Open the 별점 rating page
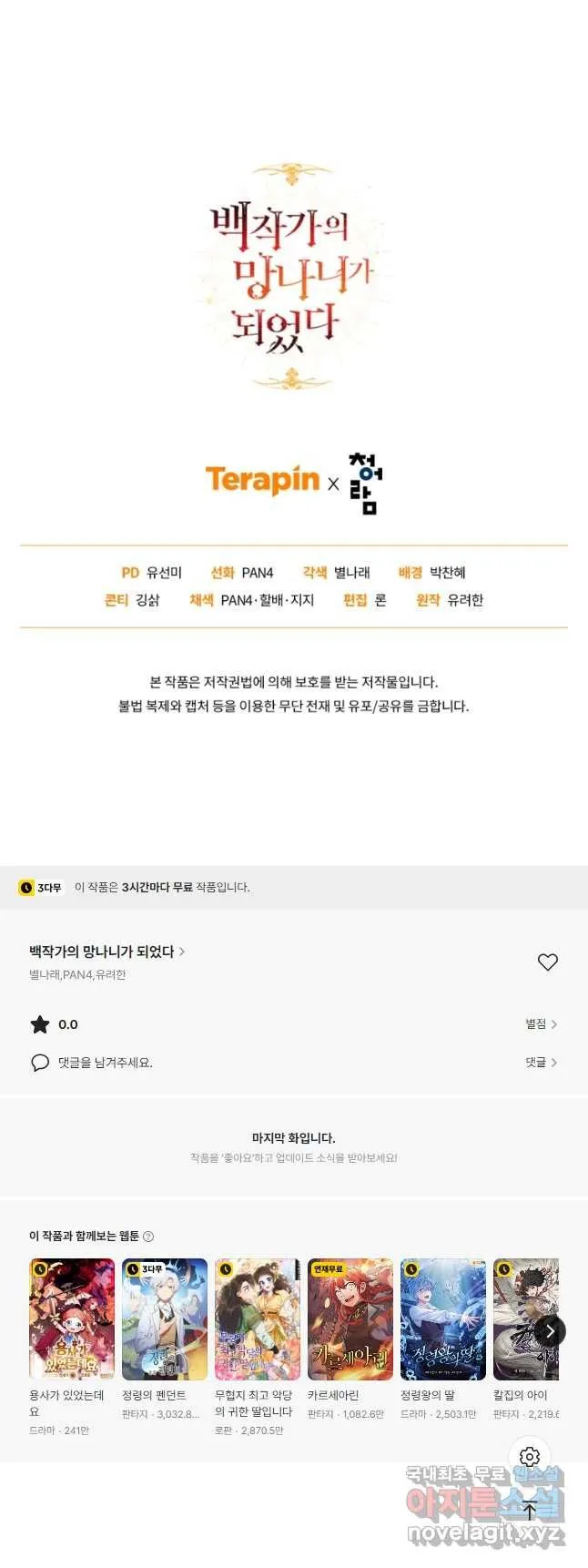 coord(541,1024)
